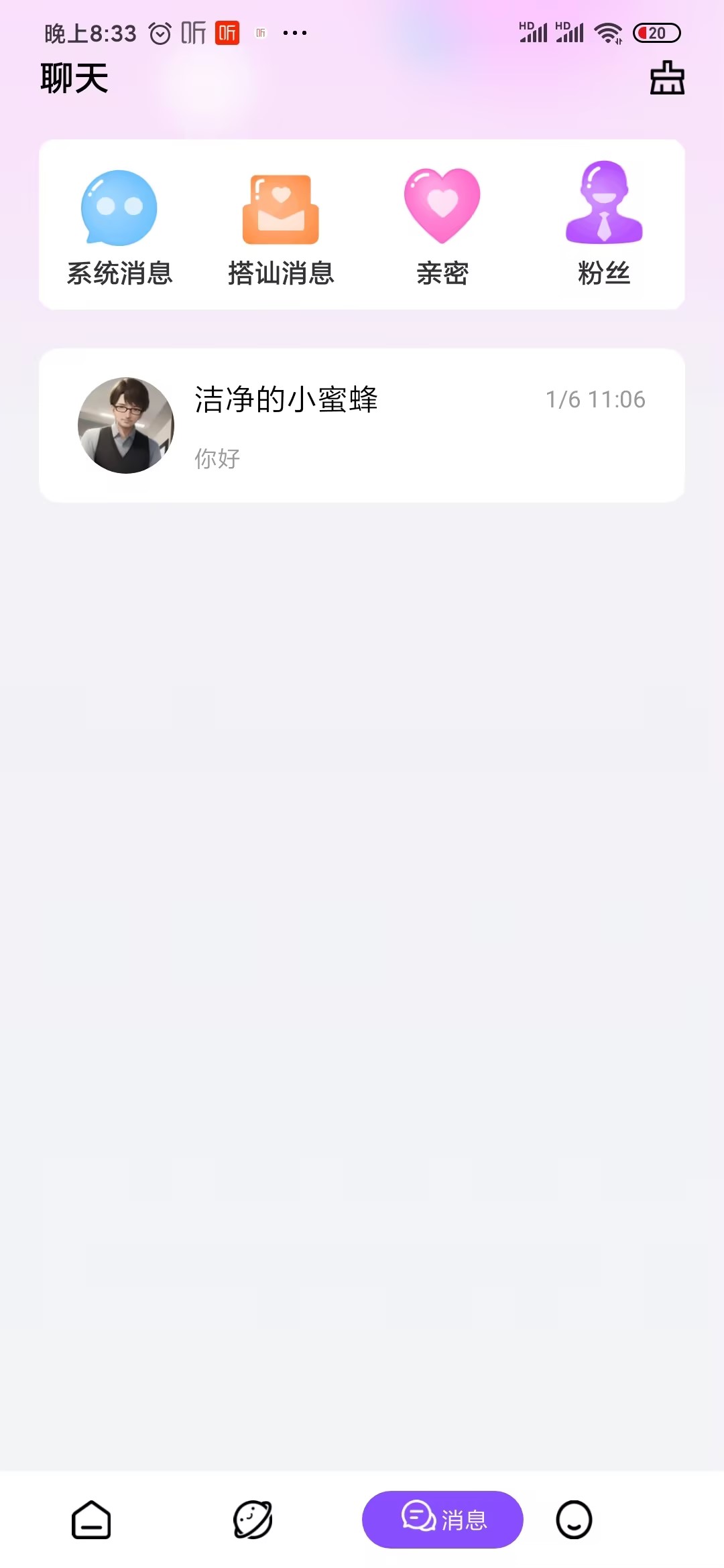Open the 亲密 intimacy list
This screenshot has width=724, height=1568.
point(442,273)
